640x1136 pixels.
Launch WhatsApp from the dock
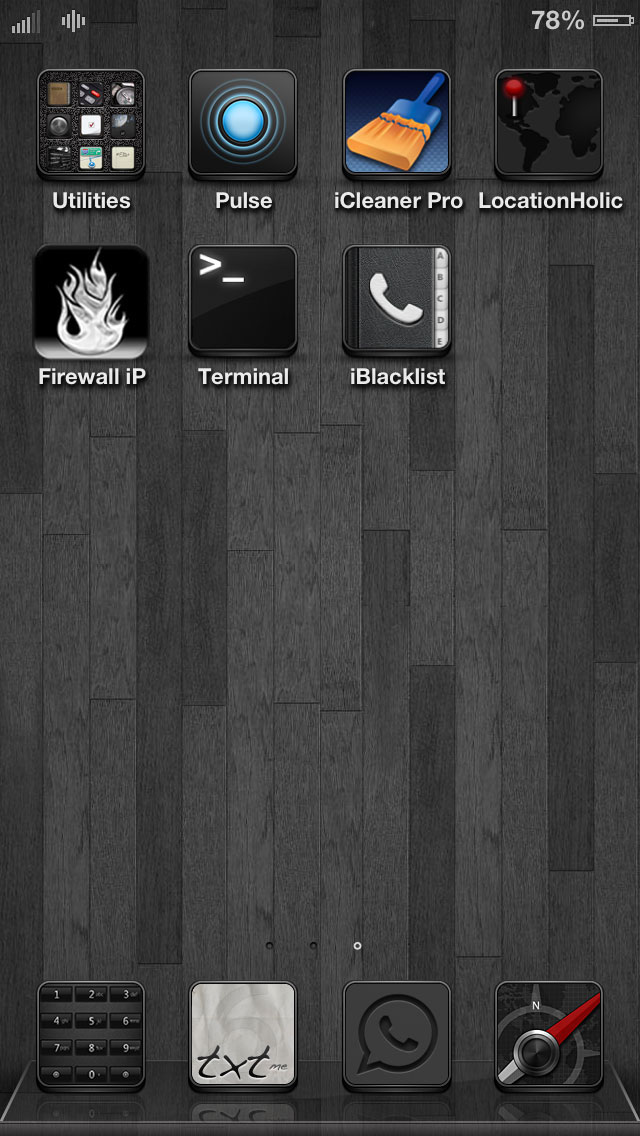point(396,1036)
